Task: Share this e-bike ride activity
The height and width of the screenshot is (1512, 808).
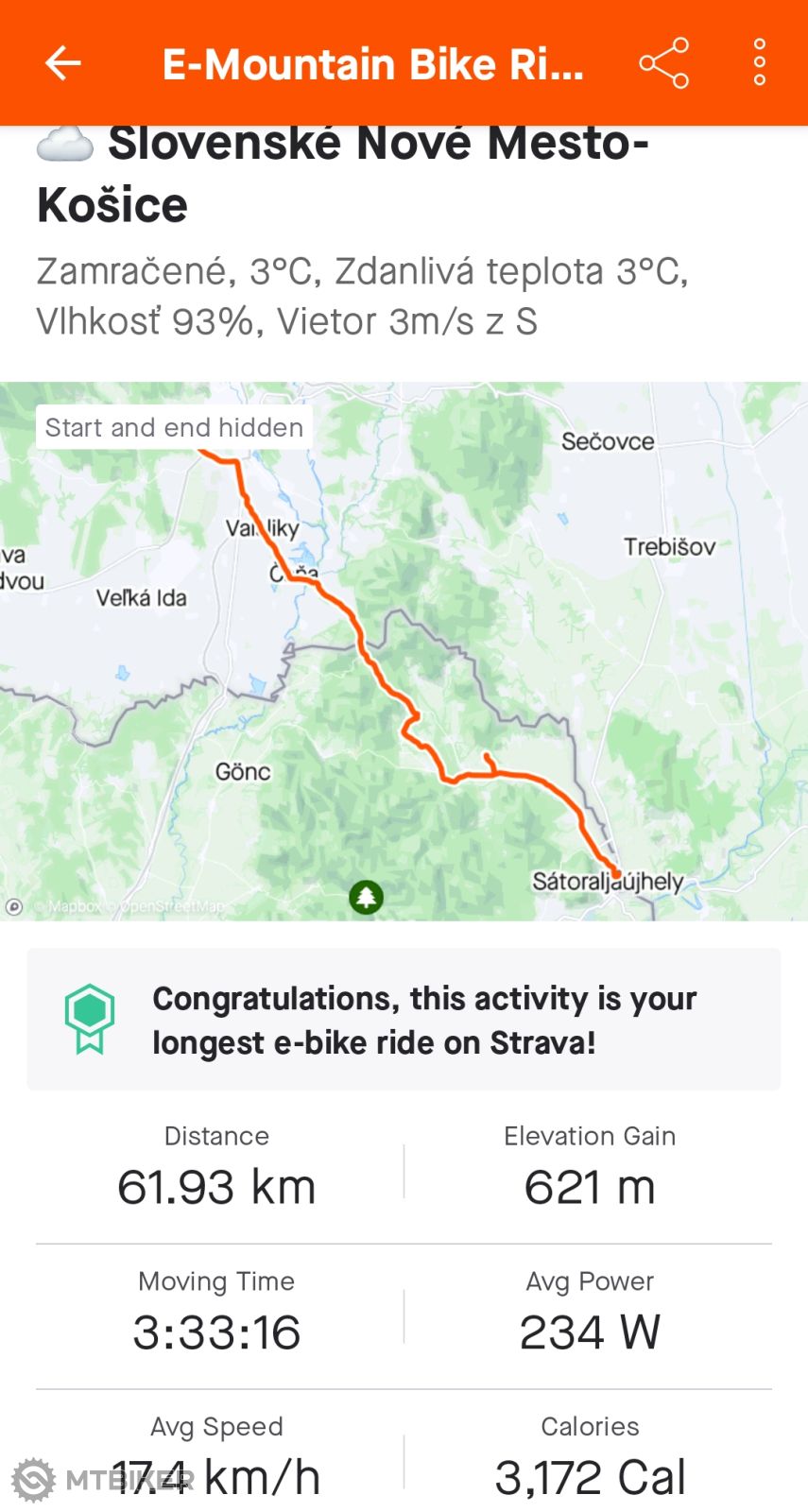Action: click(663, 63)
